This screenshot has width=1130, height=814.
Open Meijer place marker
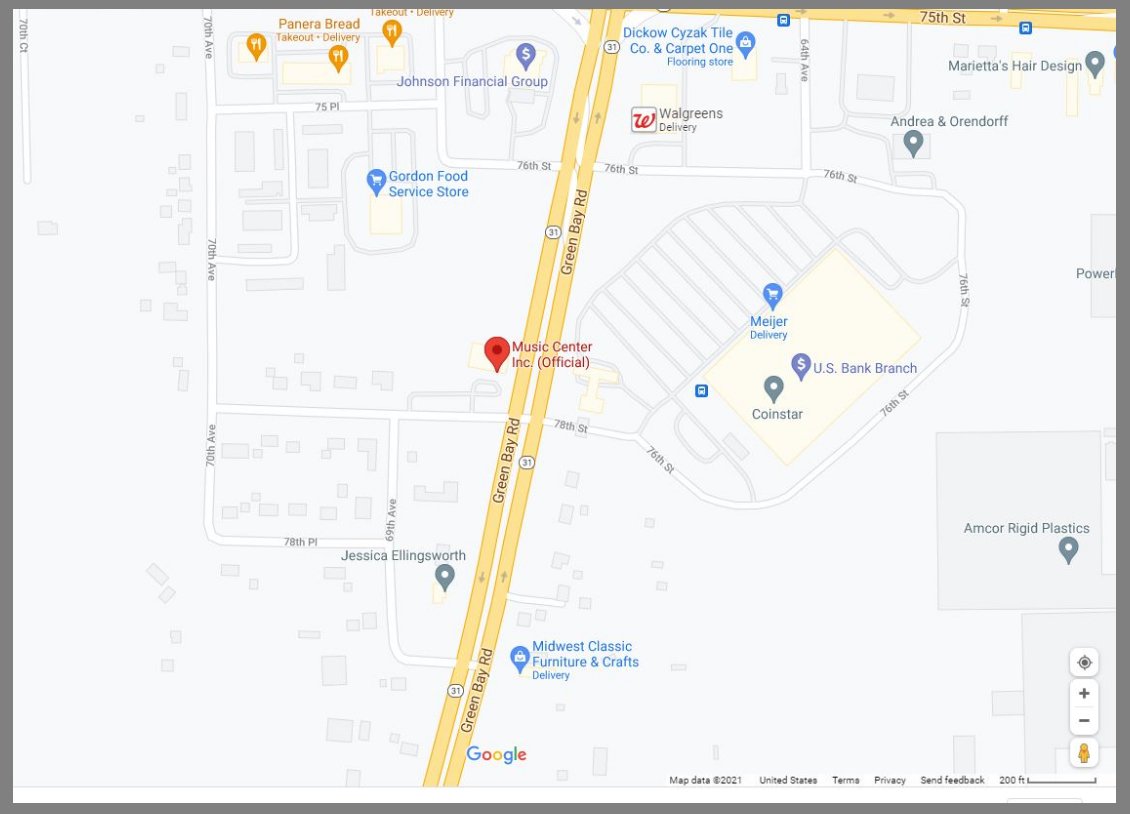(x=772, y=295)
